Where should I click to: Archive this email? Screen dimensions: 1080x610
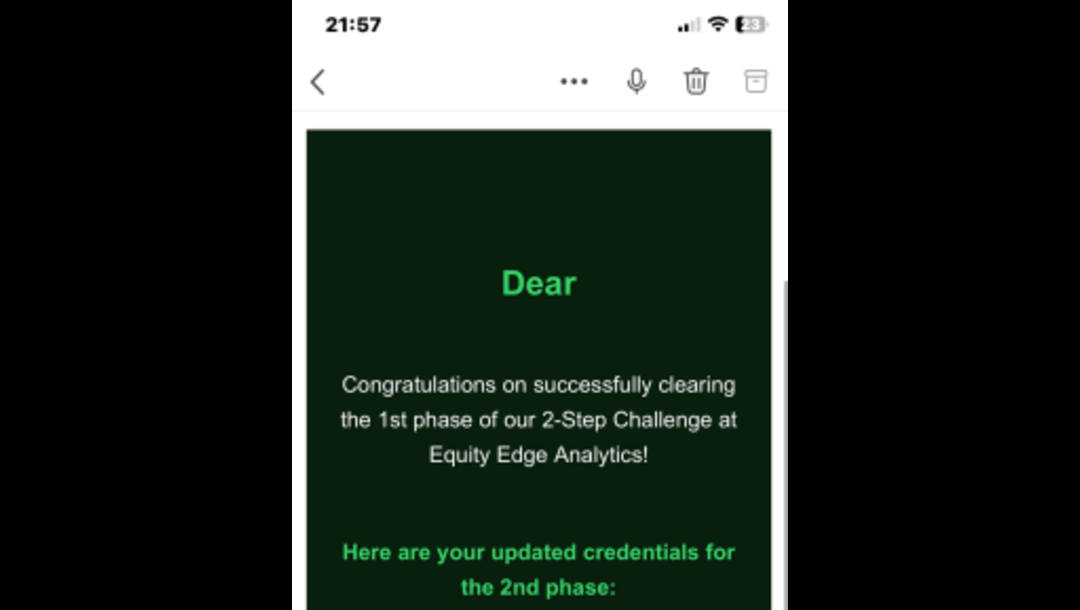(x=756, y=82)
